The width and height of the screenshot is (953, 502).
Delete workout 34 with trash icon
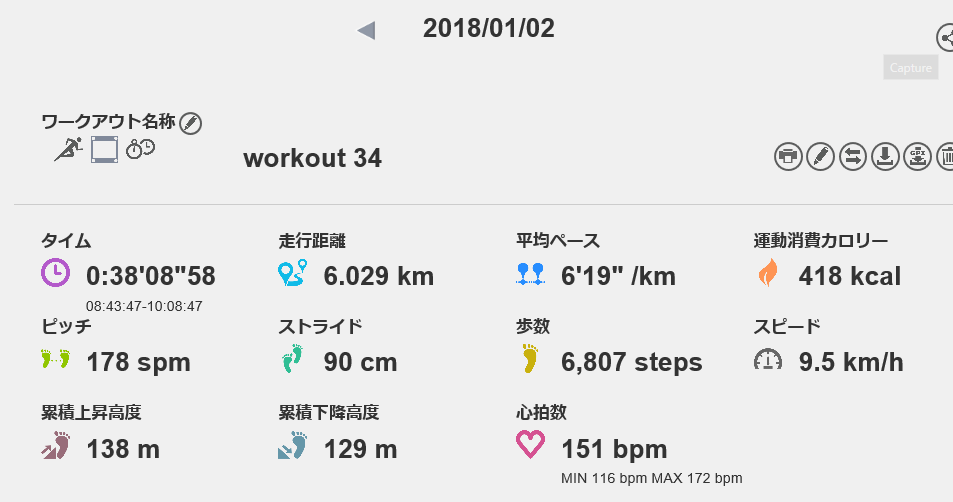point(946,156)
